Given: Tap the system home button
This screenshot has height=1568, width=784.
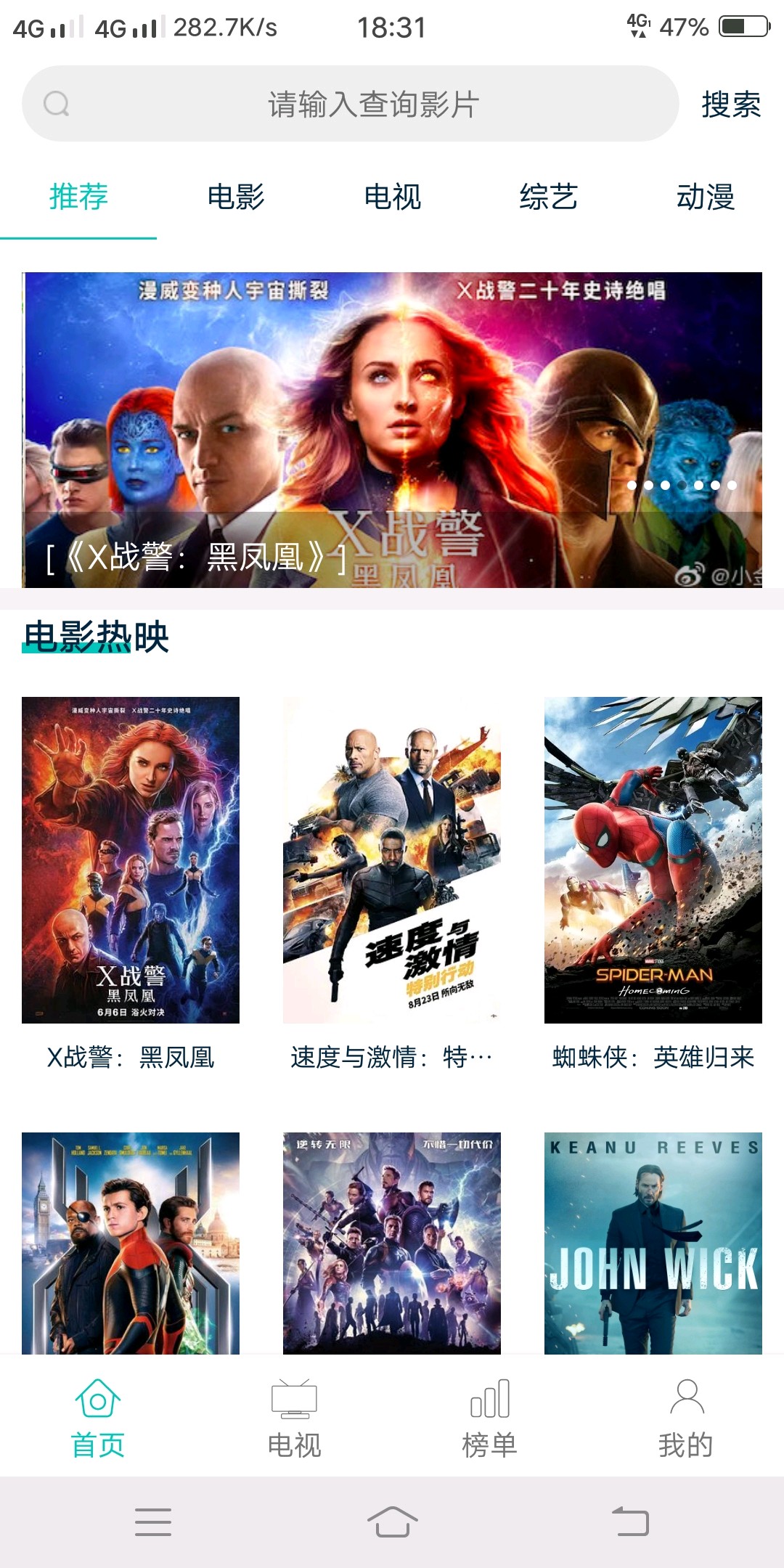Looking at the screenshot, I should tap(392, 1522).
